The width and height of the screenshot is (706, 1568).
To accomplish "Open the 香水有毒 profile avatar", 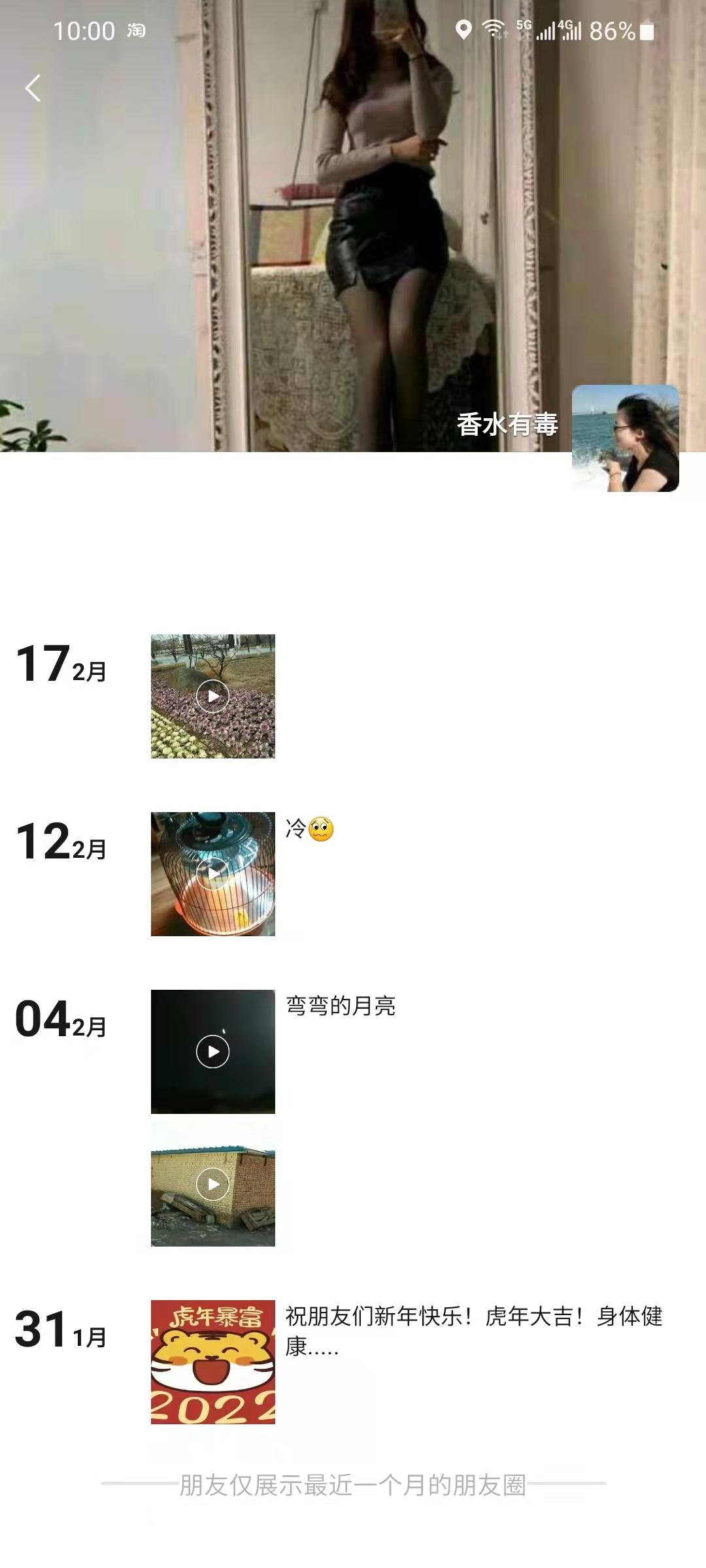I will pos(625,438).
